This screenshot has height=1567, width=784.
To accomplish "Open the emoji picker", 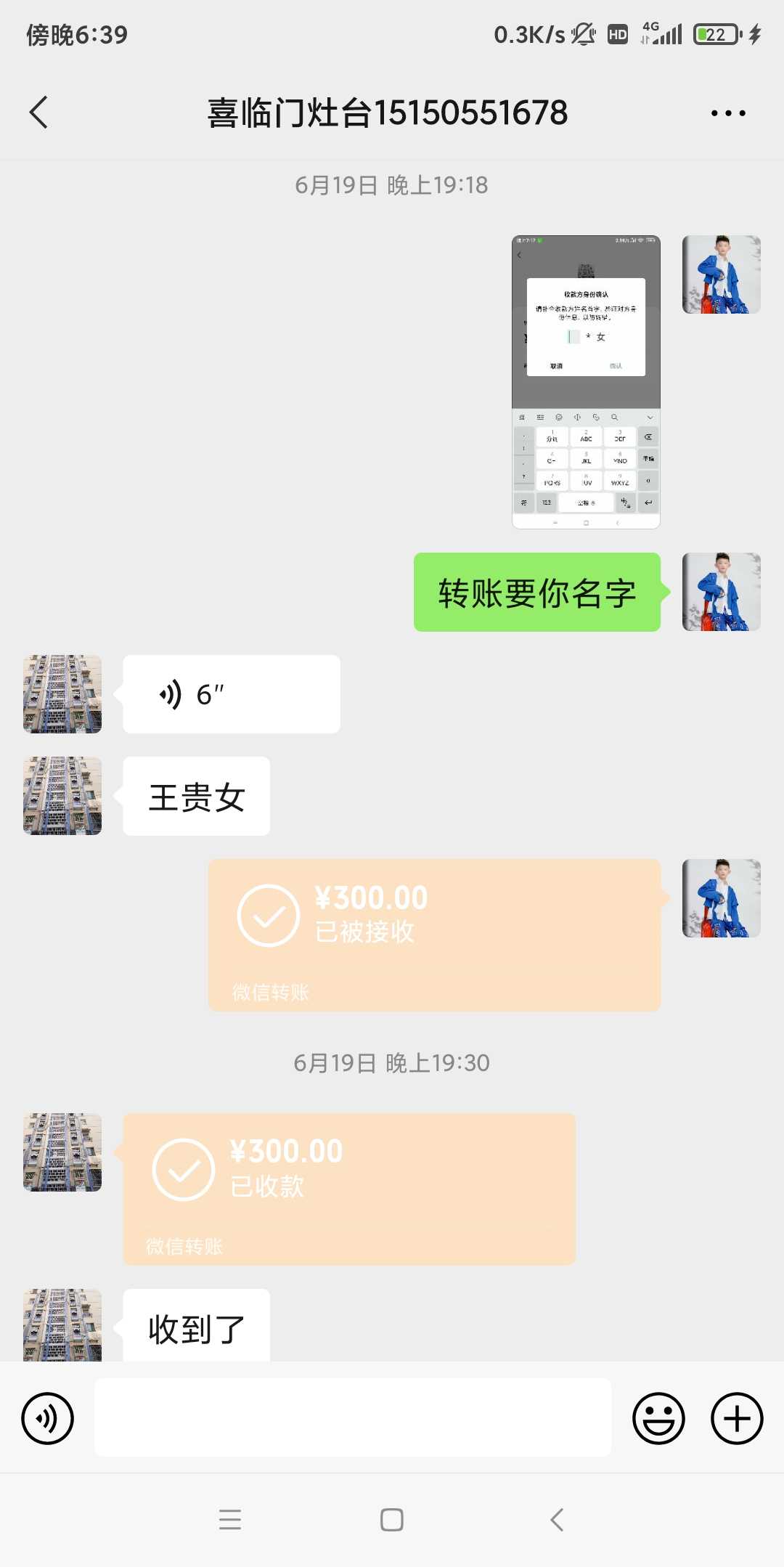I will [x=658, y=1418].
